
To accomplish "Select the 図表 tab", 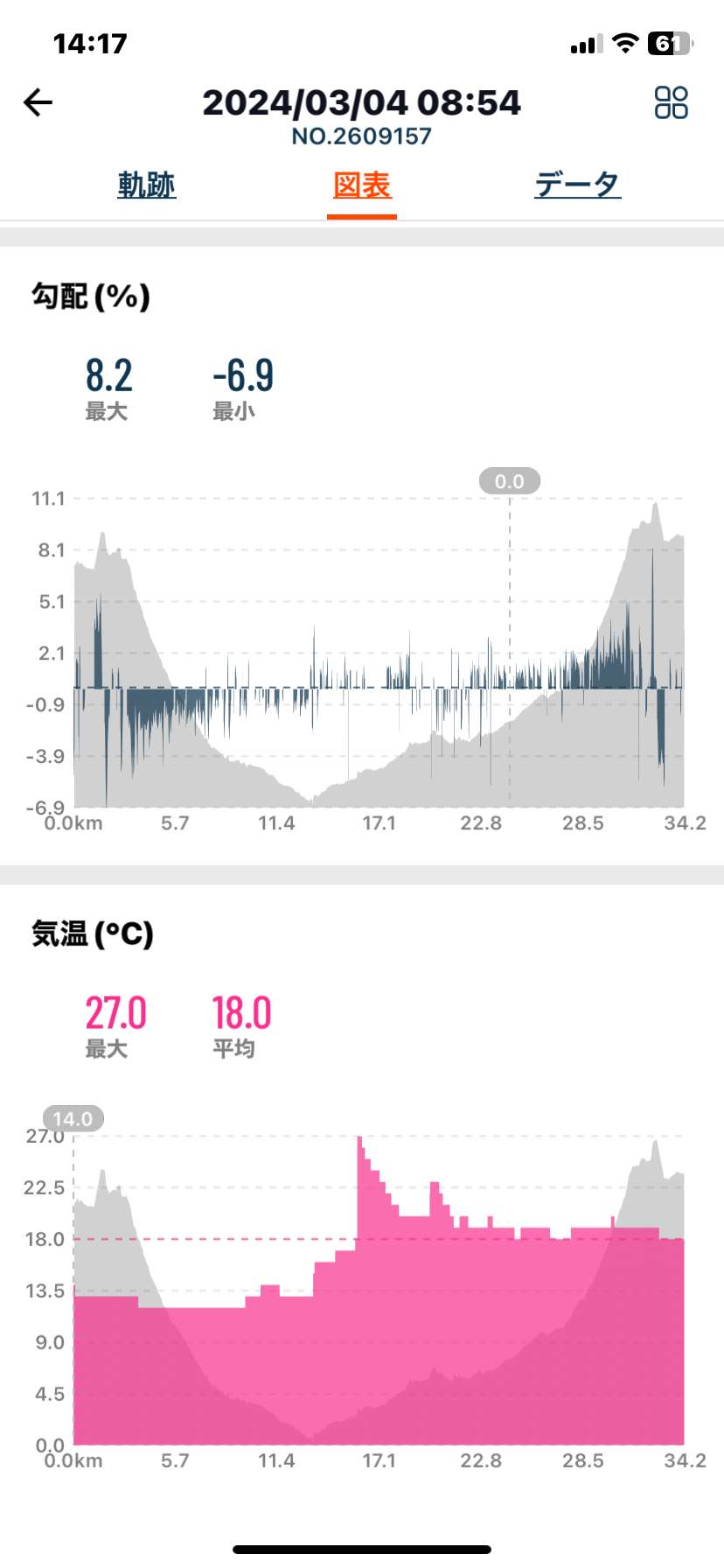I will (x=362, y=185).
